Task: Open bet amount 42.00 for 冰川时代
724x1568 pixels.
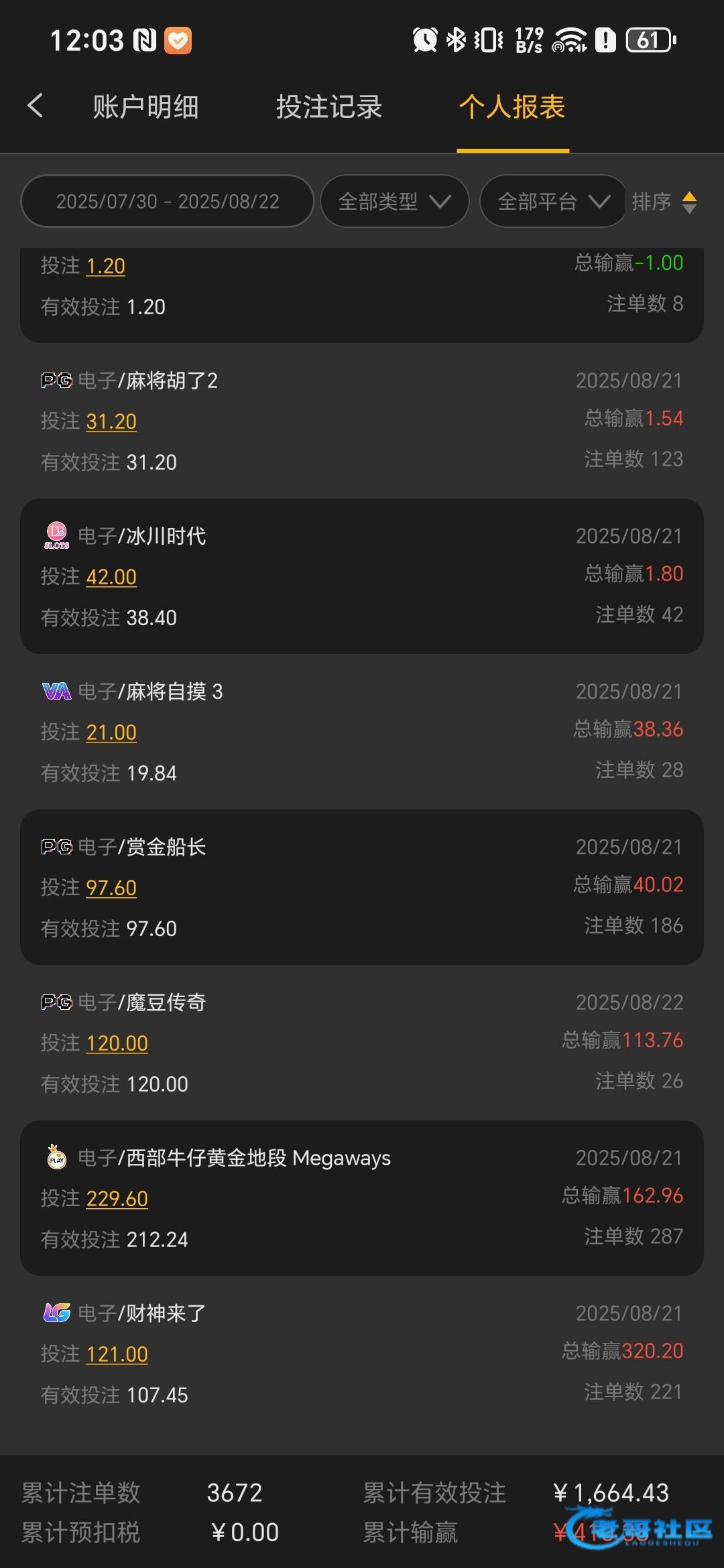Action: pyautogui.click(x=111, y=577)
